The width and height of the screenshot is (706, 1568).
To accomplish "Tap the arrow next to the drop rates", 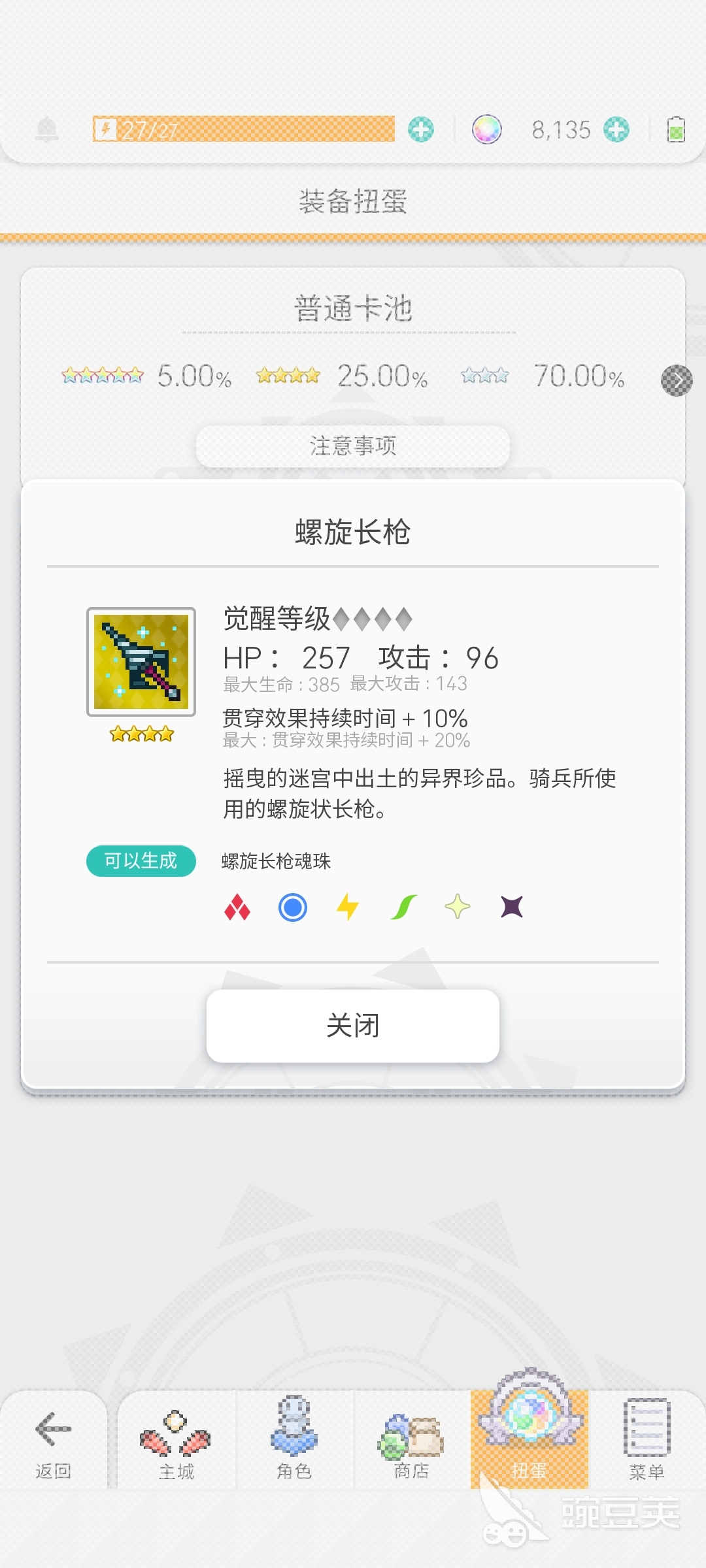I will coord(677,380).
